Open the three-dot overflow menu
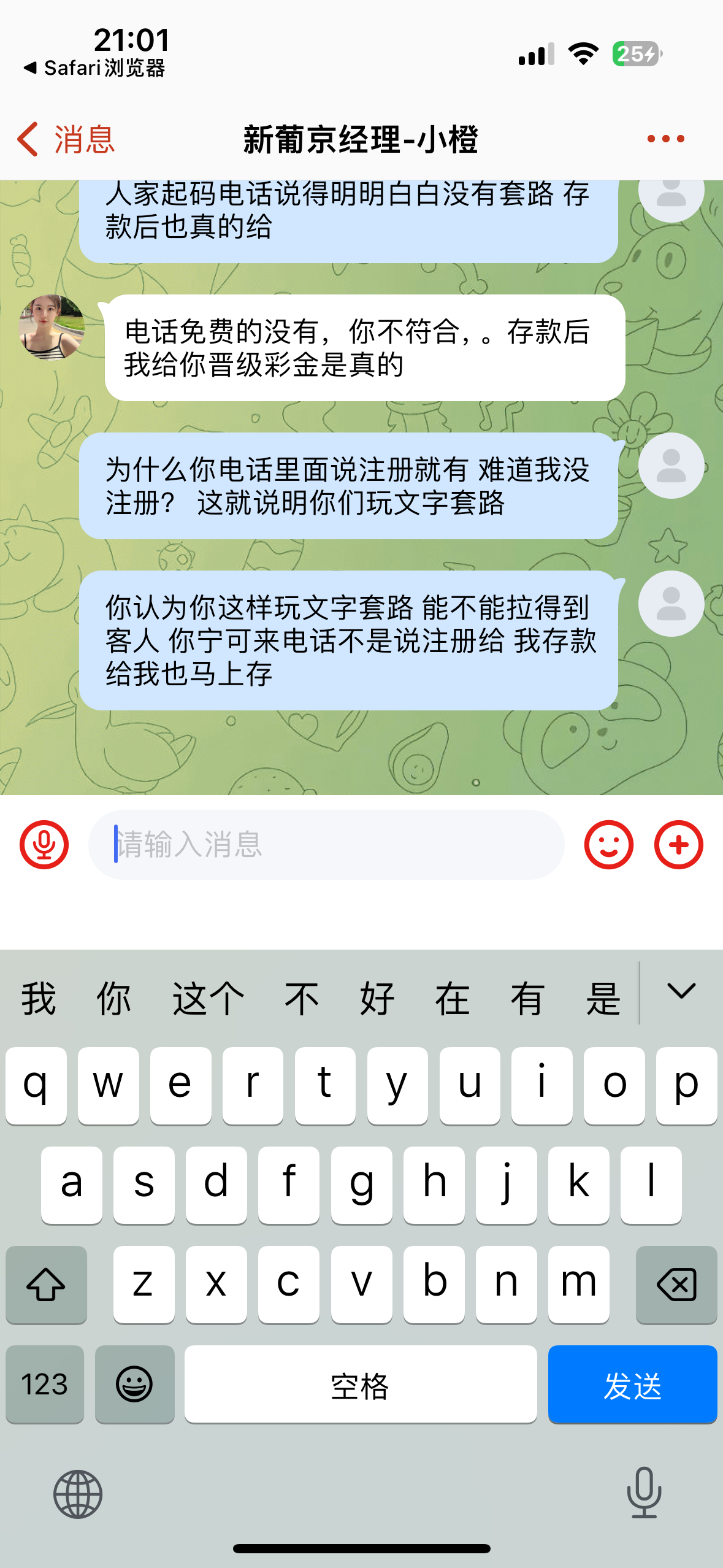This screenshot has width=723, height=1568. click(x=665, y=139)
